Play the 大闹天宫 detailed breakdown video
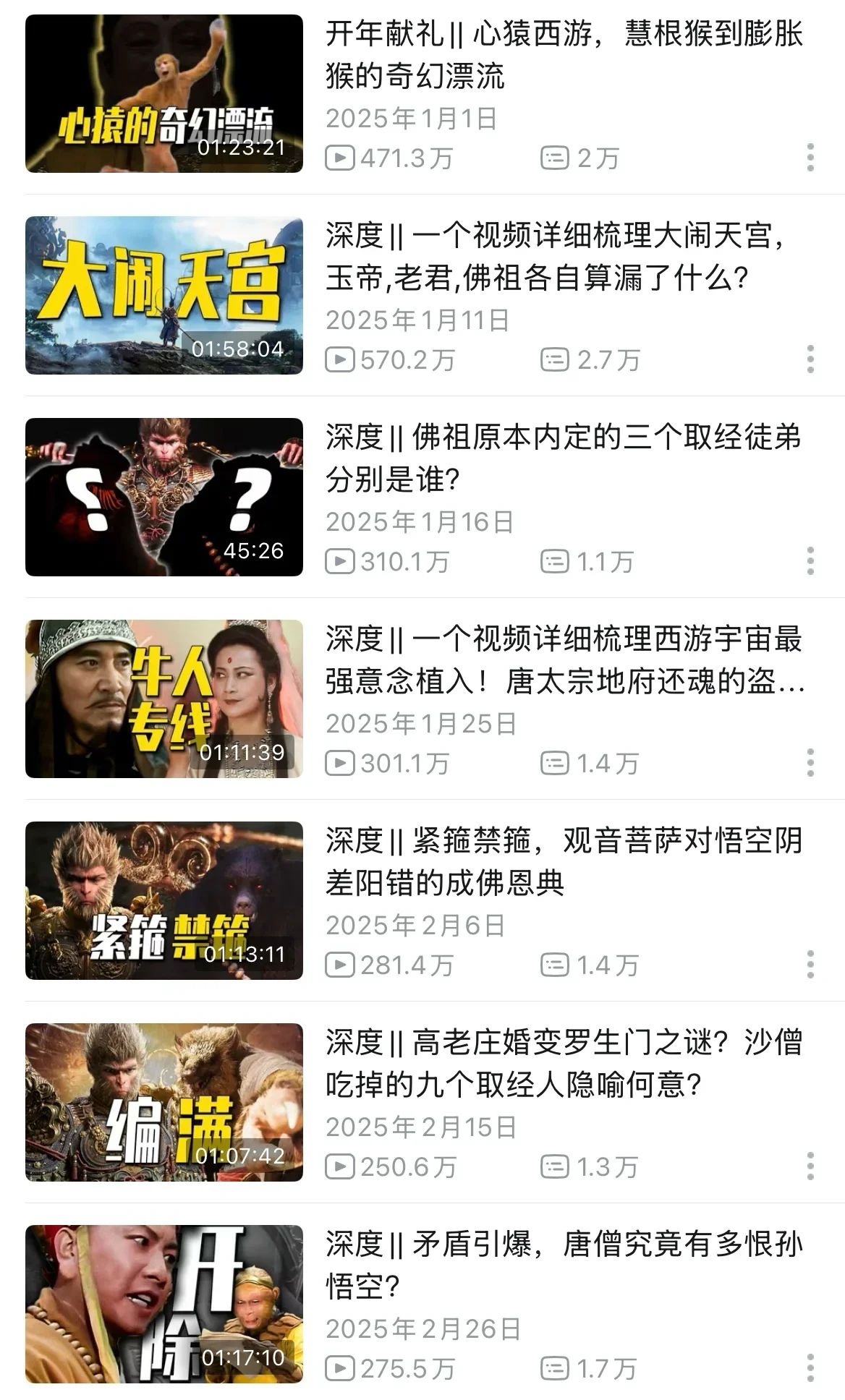The image size is (845, 1400). pyautogui.click(x=164, y=295)
